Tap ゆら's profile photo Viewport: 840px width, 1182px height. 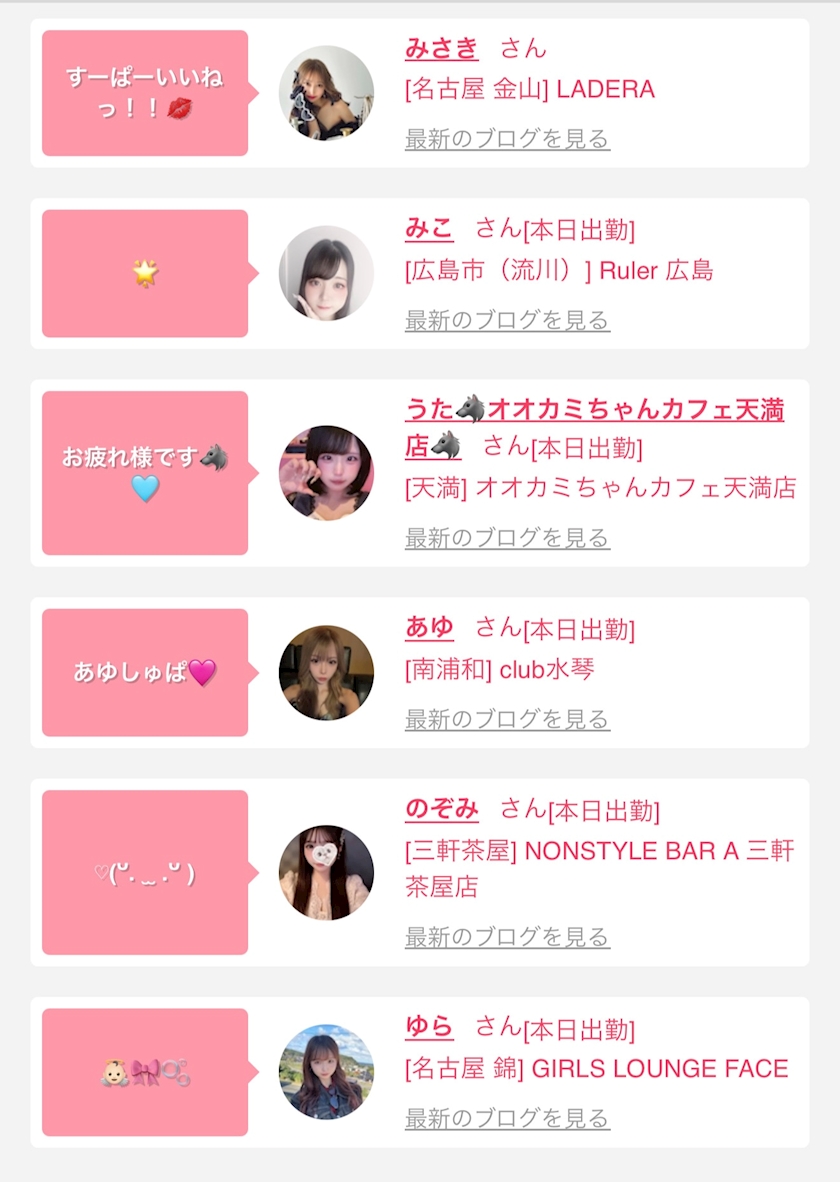click(x=326, y=1072)
